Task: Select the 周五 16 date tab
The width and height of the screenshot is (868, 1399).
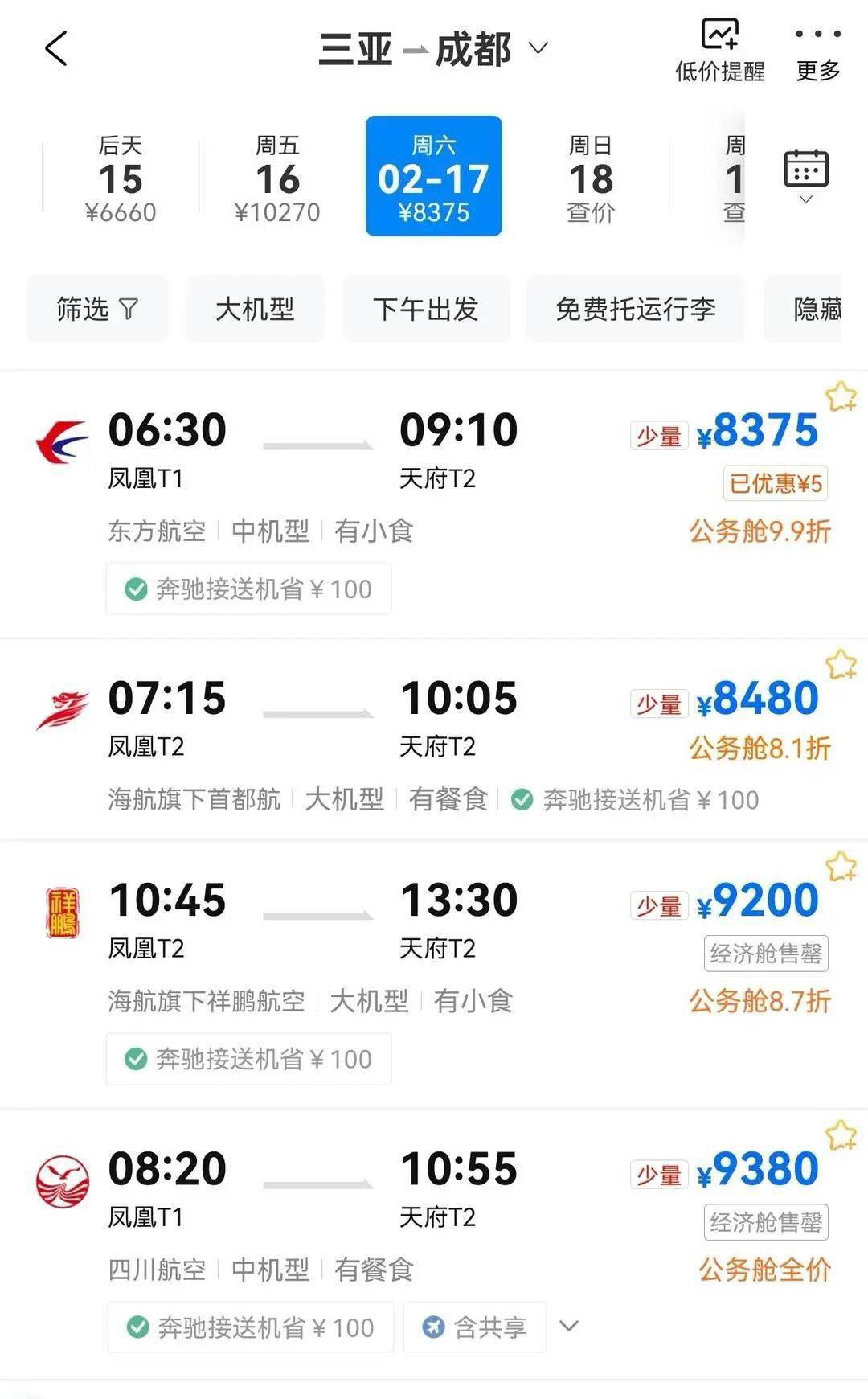Action: pos(276,177)
